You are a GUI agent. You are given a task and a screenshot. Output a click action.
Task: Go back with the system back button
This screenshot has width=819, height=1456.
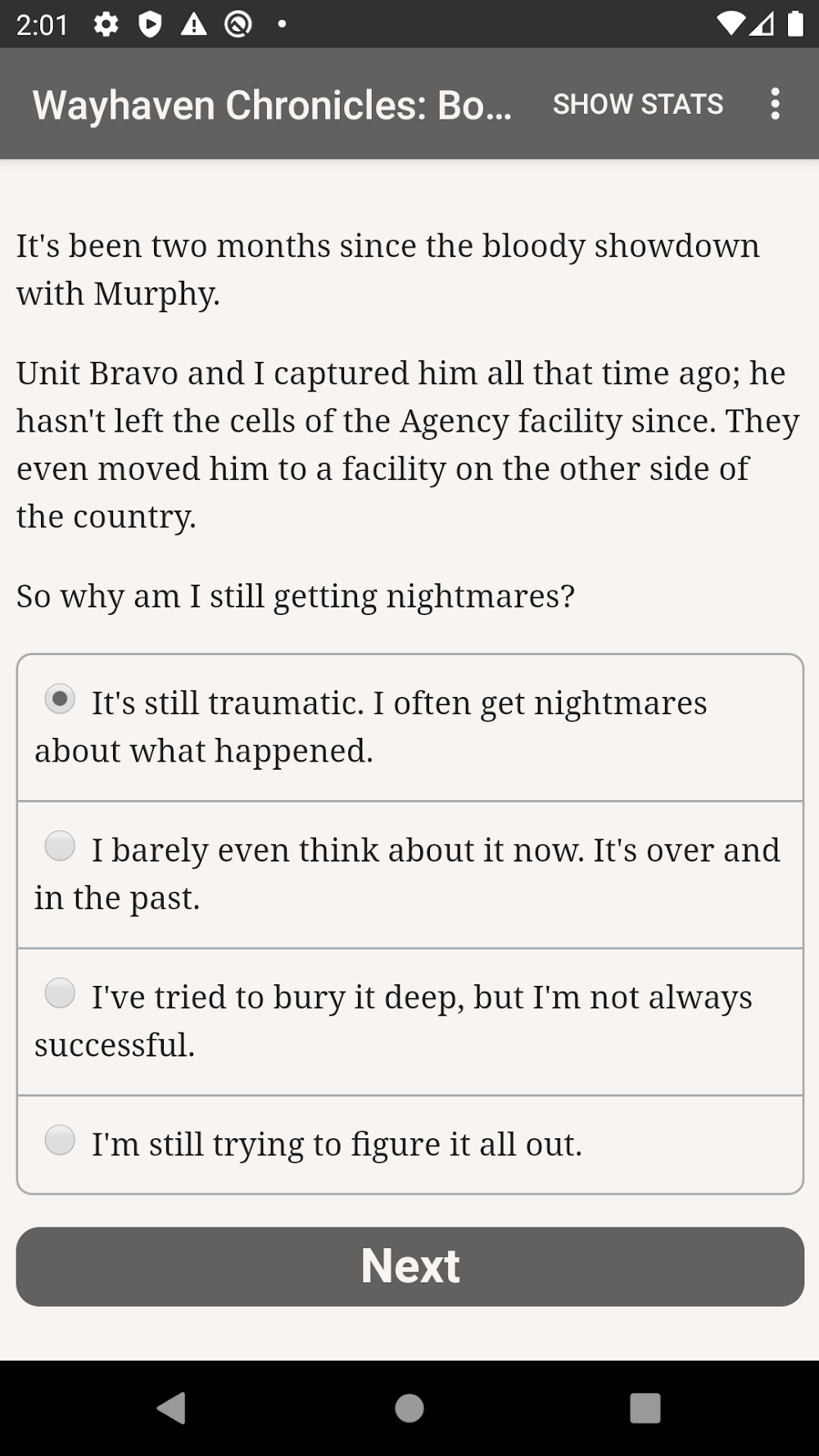click(171, 1409)
